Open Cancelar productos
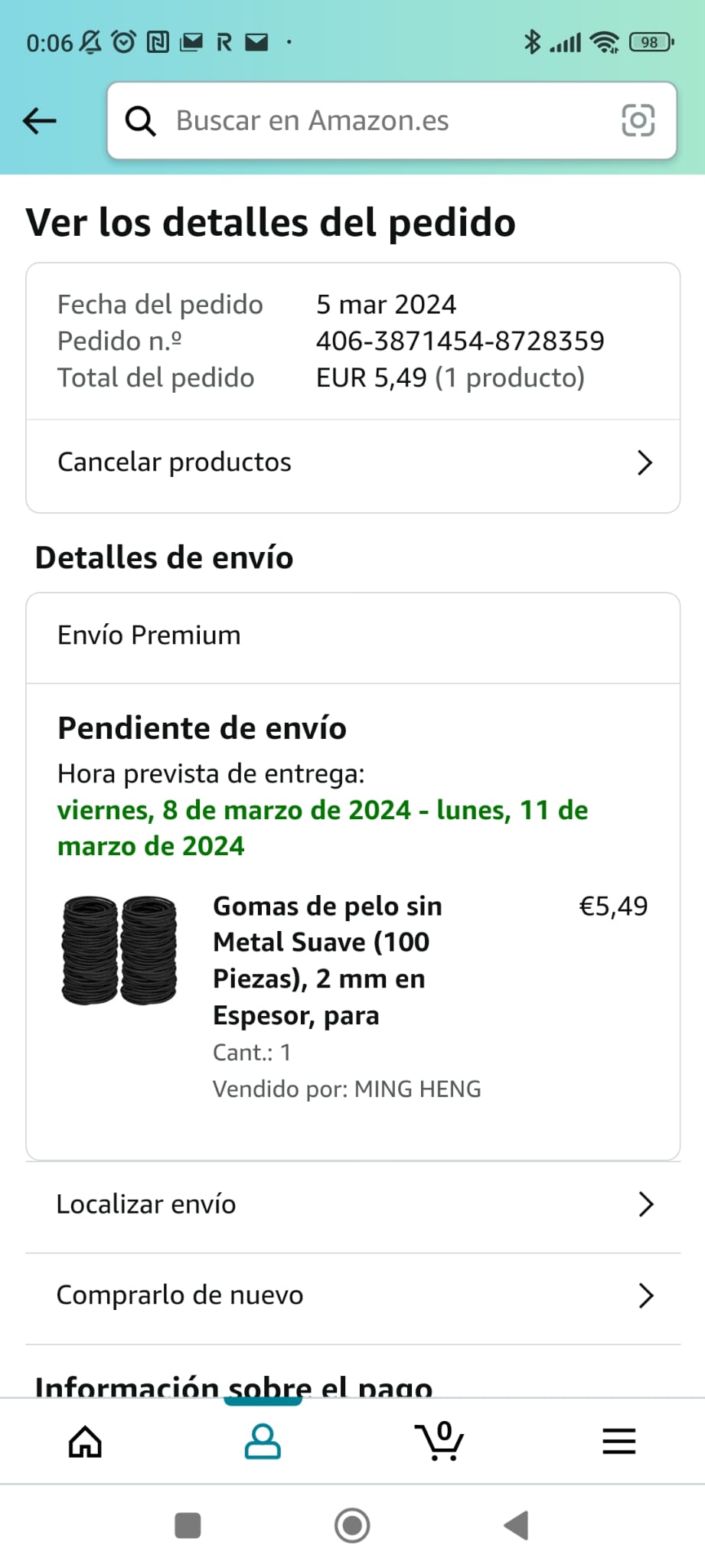The height and width of the screenshot is (1568, 705). coord(353,462)
